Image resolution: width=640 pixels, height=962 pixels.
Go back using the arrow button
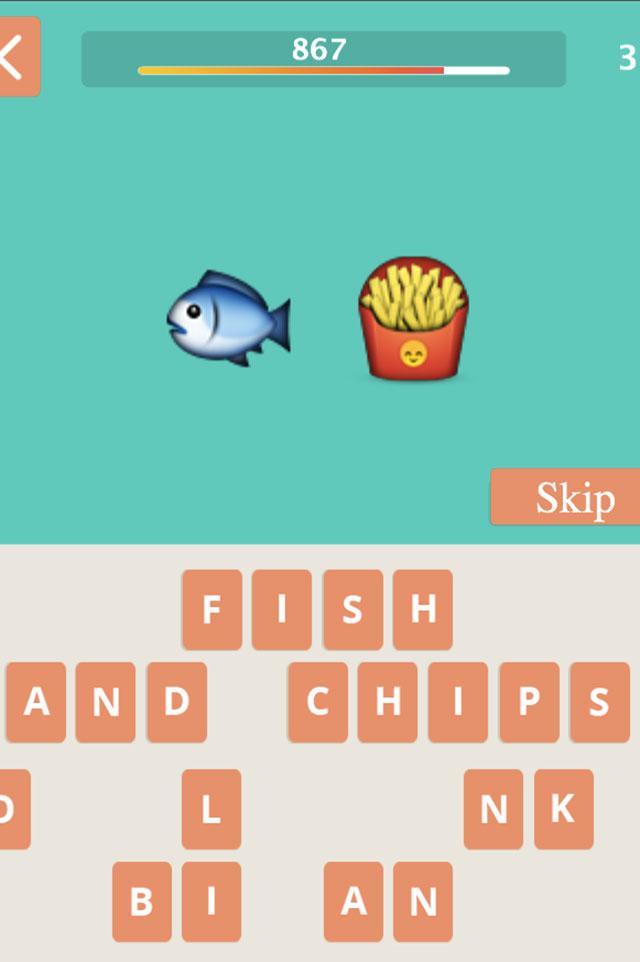click(x=17, y=57)
